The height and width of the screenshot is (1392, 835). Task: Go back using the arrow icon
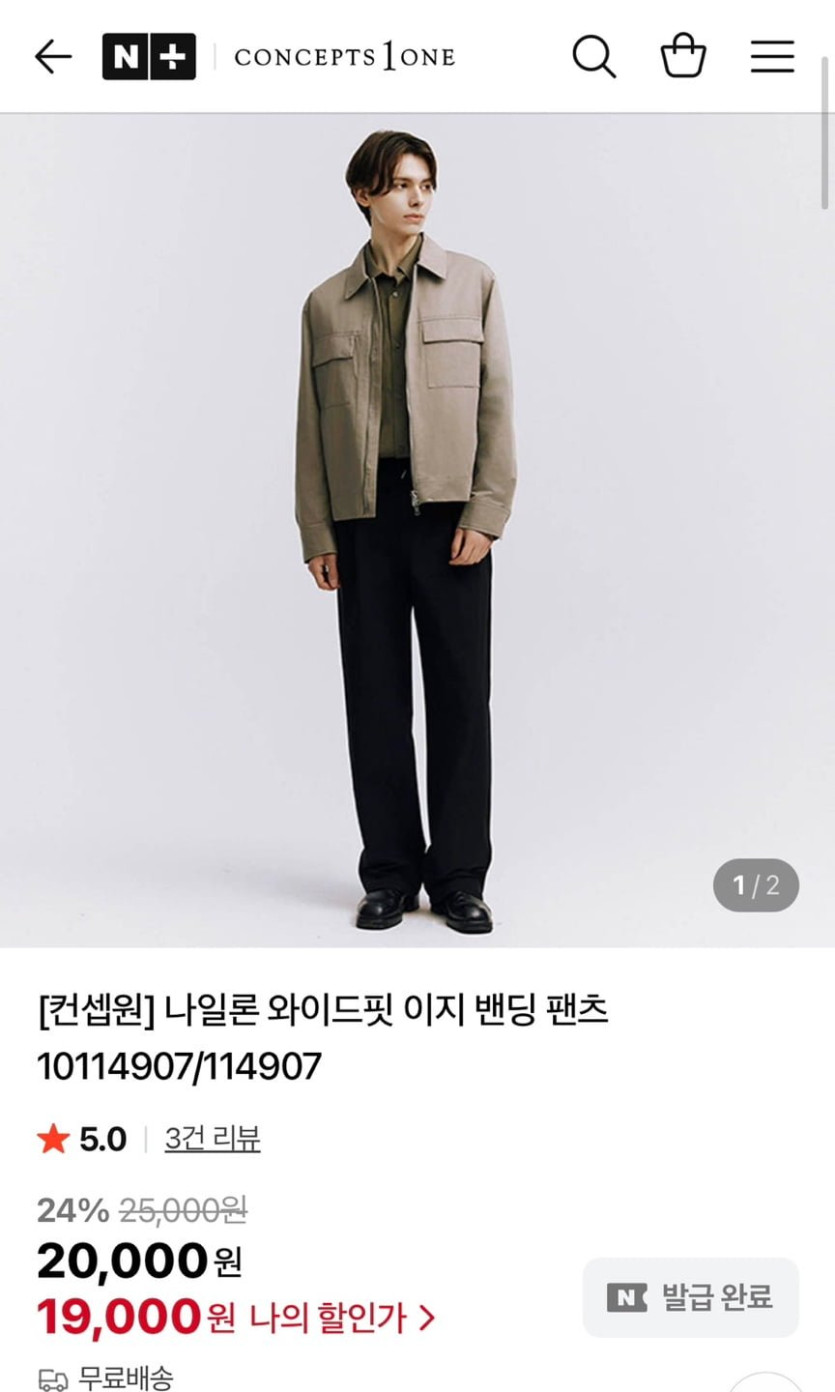pyautogui.click(x=53, y=57)
